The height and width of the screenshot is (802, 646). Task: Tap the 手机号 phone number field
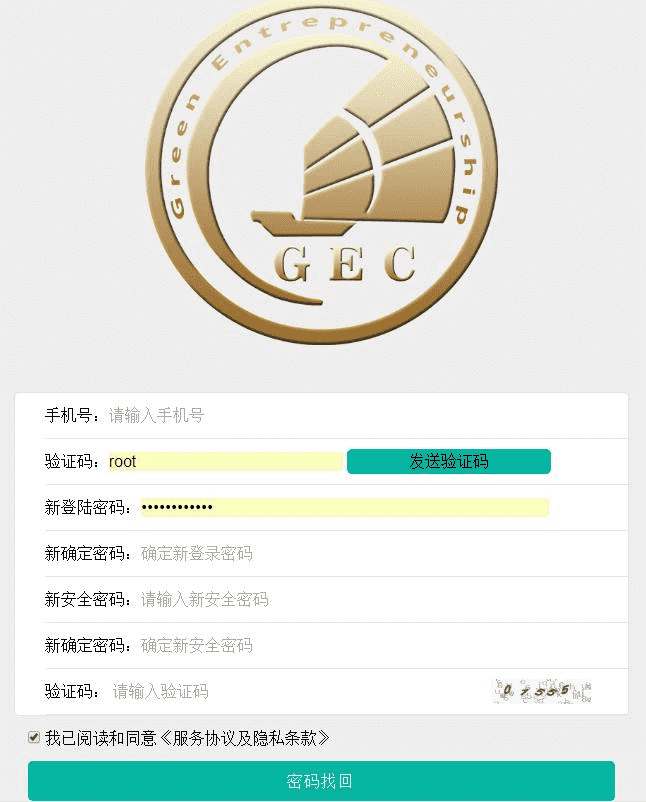[x=300, y=415]
